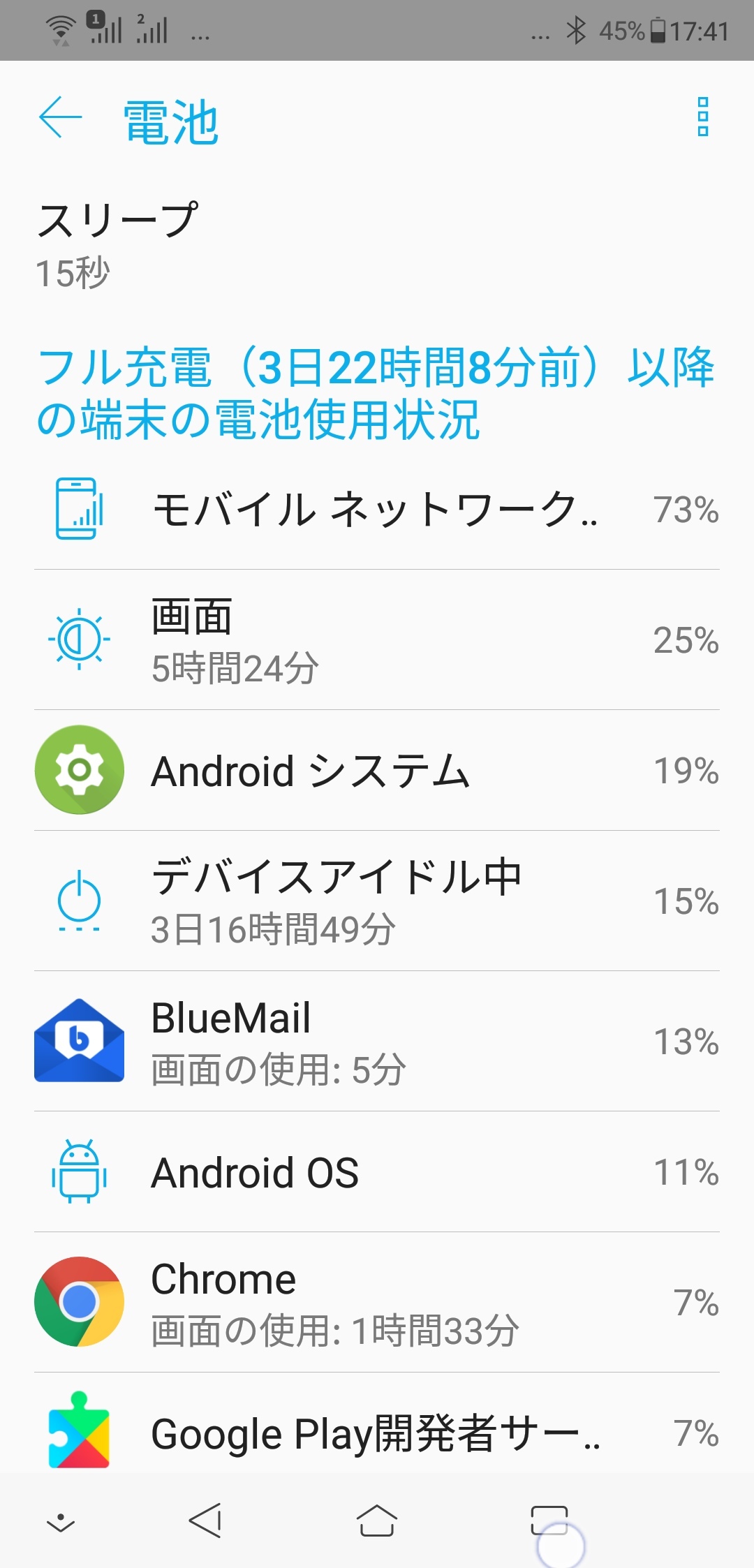Screen dimensions: 754x1568
Task: Open モバイル ネットワーク battery usage
Action: point(377,510)
